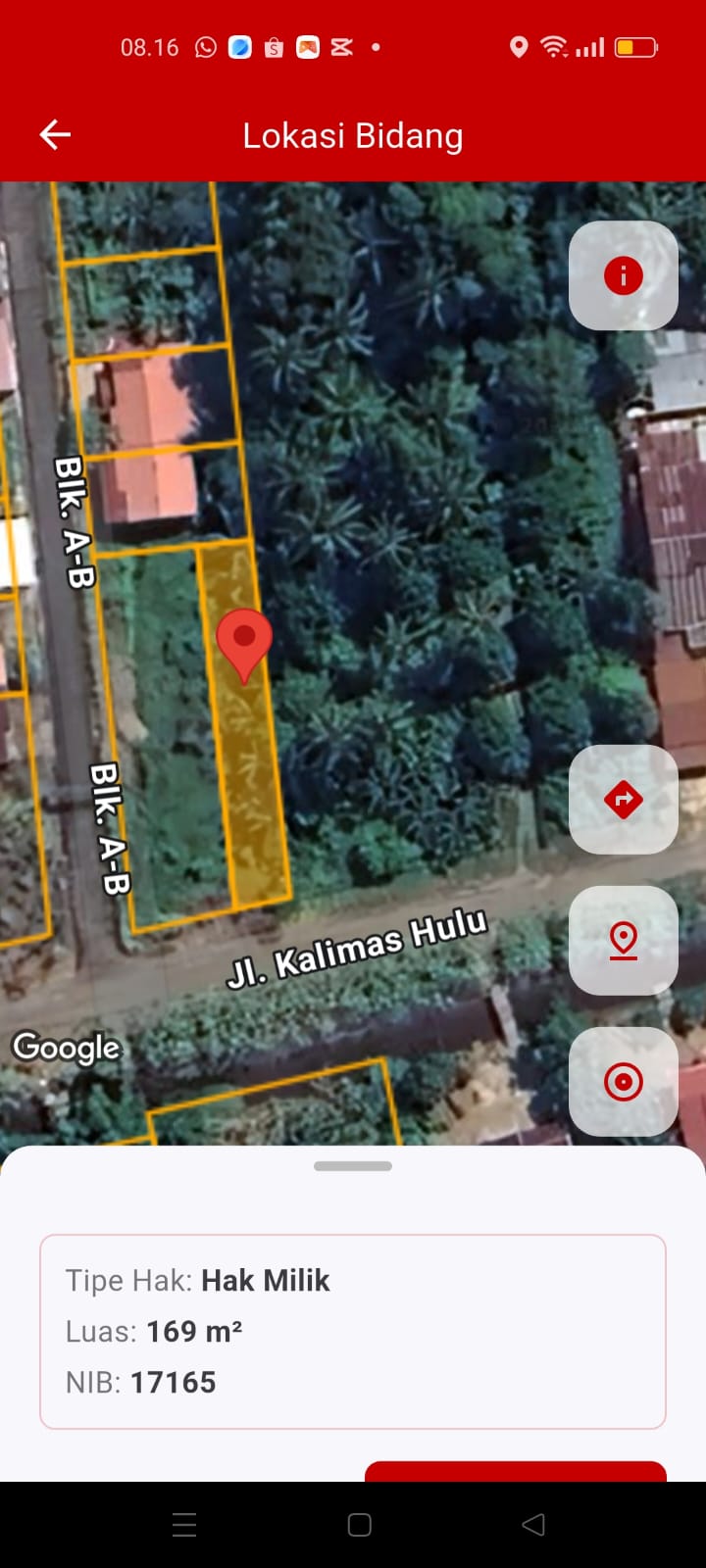Get directions with the turn-arrow button

click(x=624, y=800)
